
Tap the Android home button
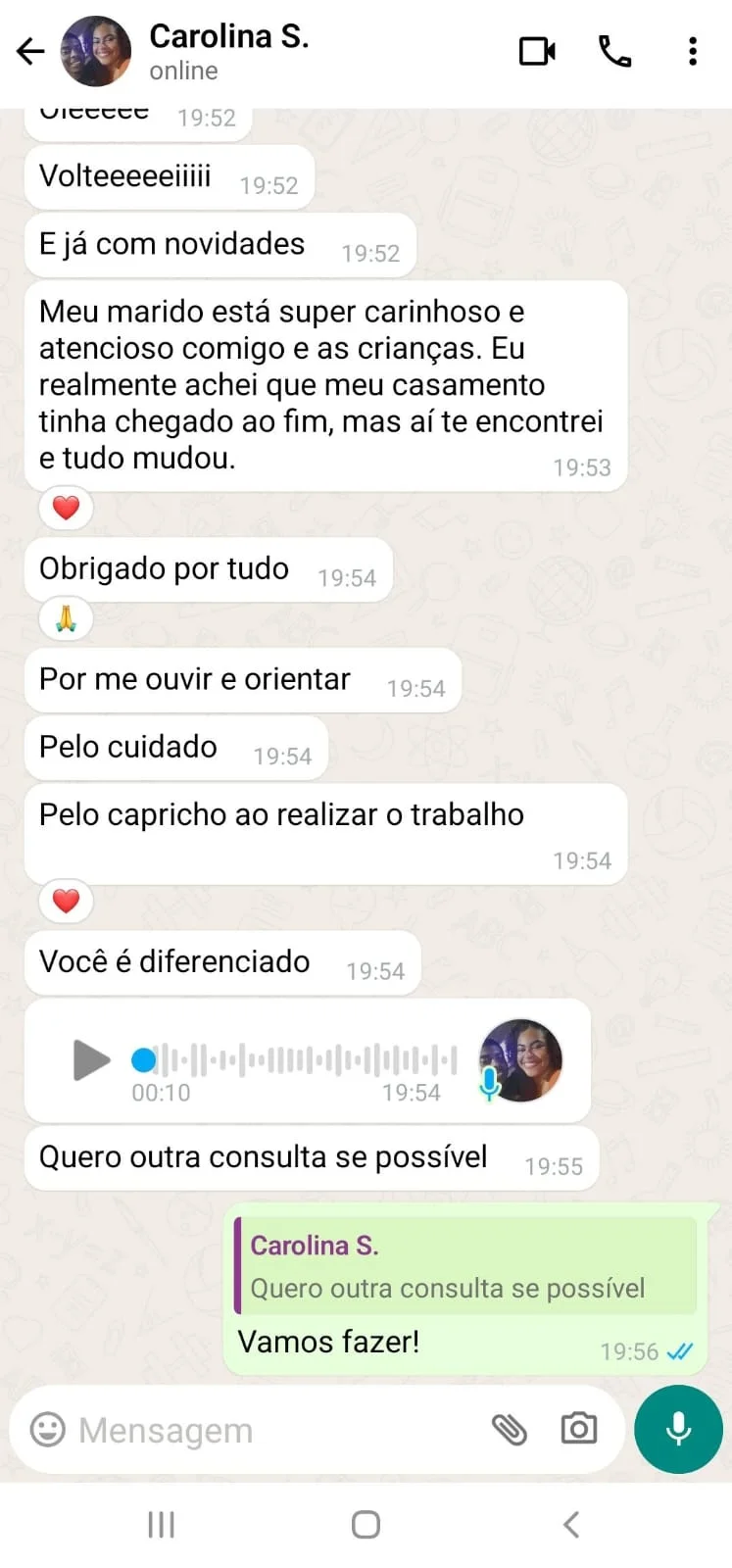pos(365,1524)
